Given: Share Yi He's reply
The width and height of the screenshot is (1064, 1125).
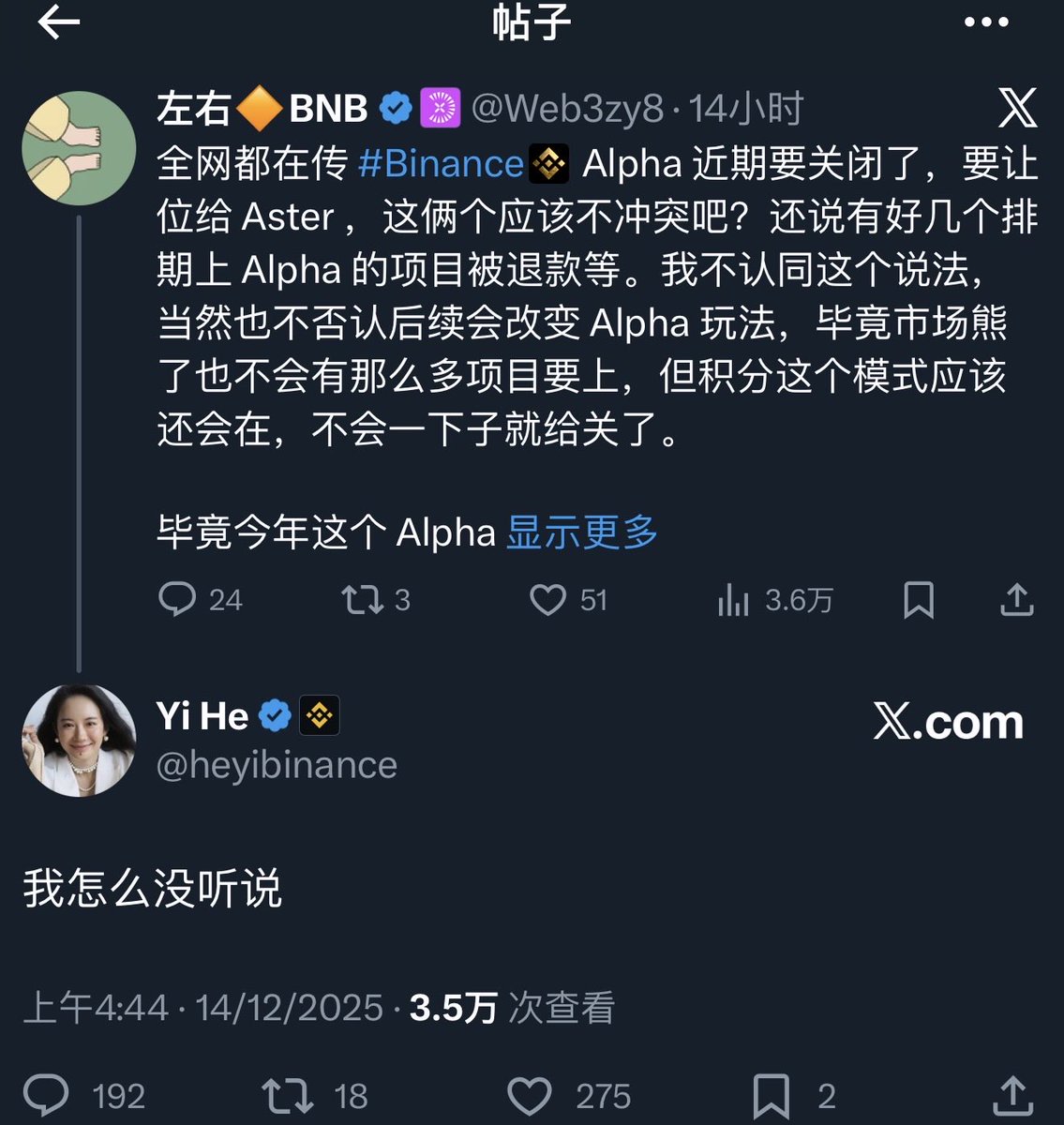Looking at the screenshot, I should click(x=1012, y=1095).
